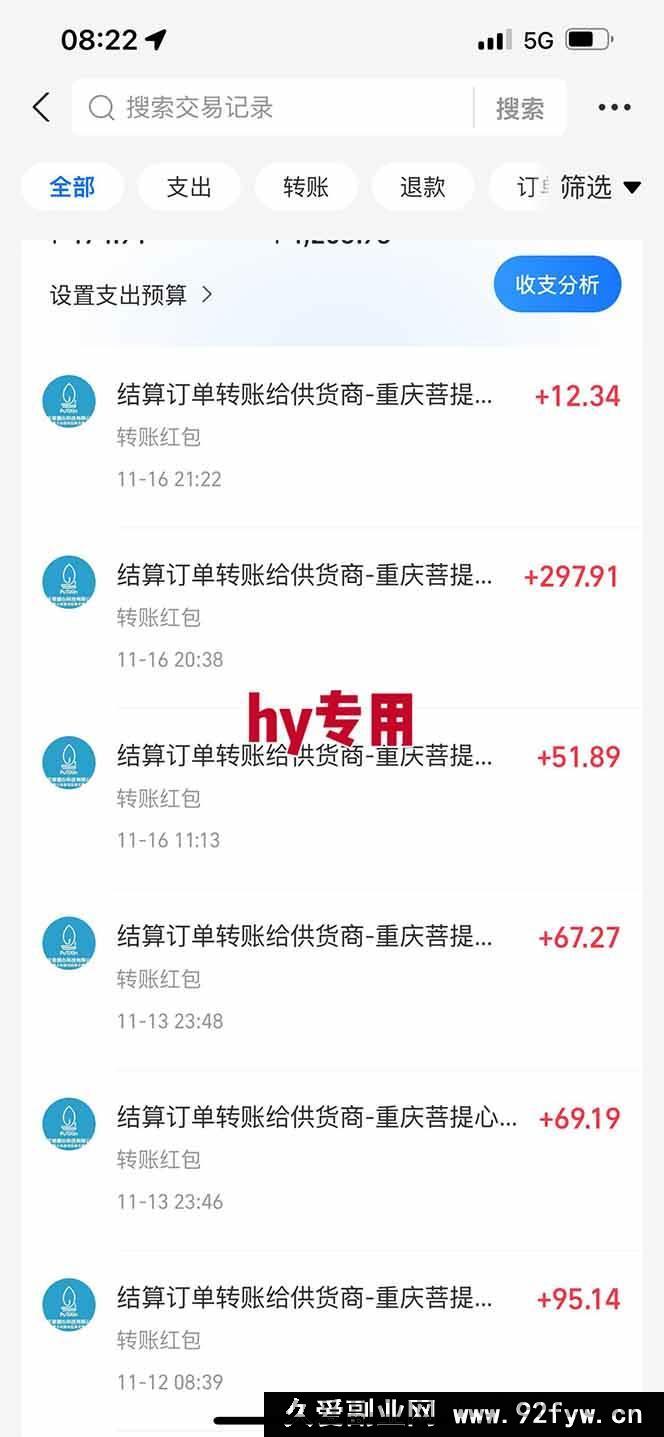Switch to the 退款 chip
The image size is (664, 1437).
(x=422, y=187)
